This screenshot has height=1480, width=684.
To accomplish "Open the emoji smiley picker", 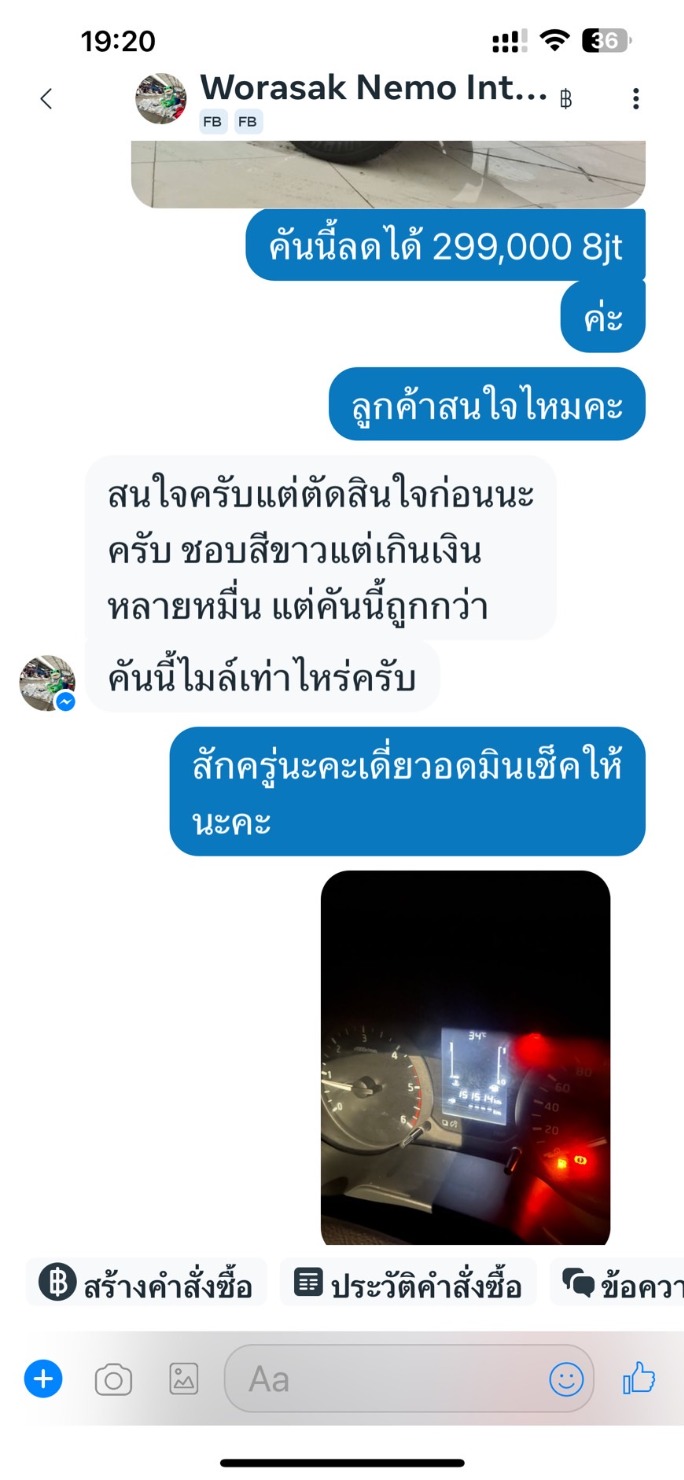I will 566,1380.
